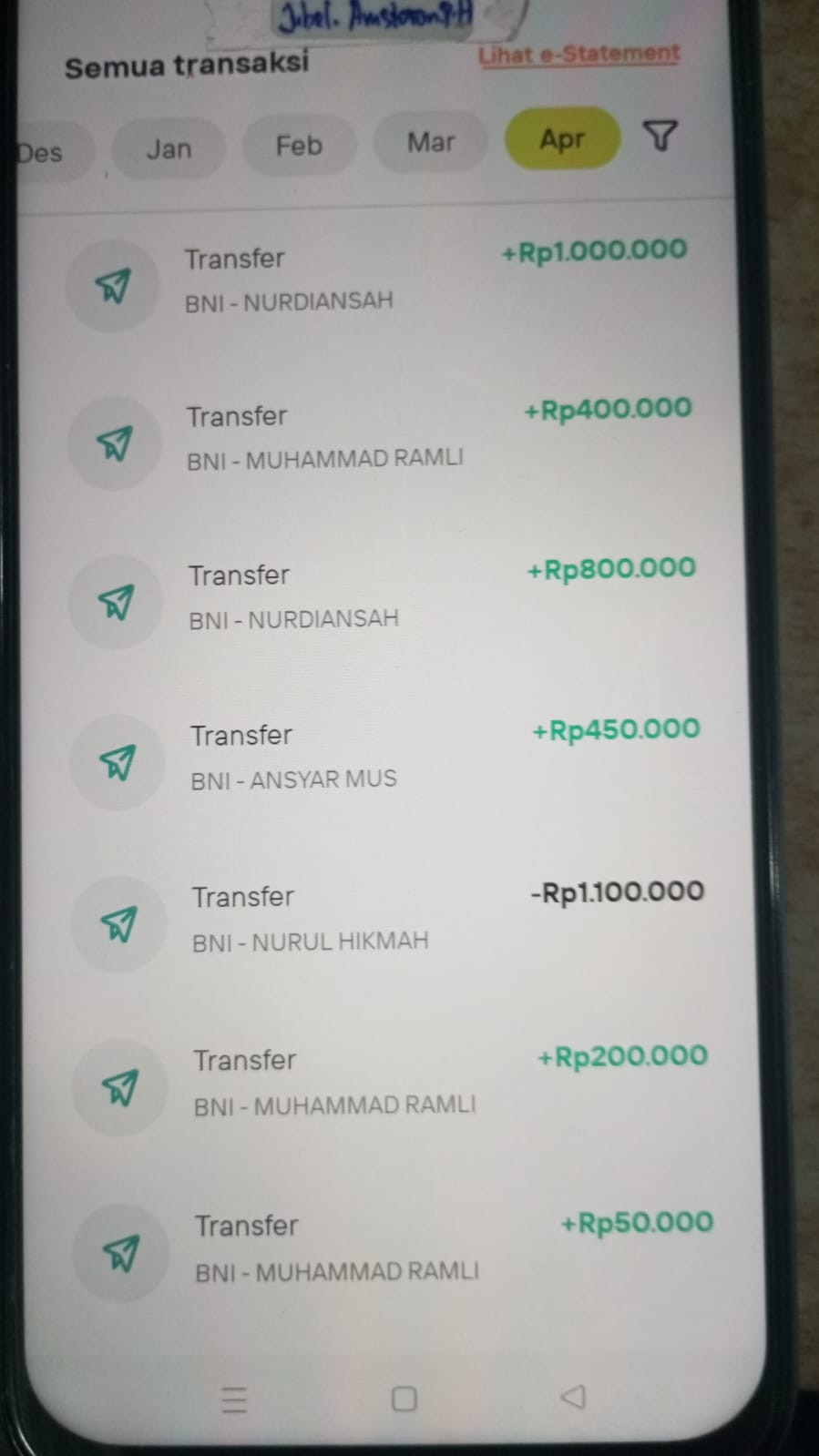Select the Jan month chip
Screen dimensions: 819x1456
(169, 148)
